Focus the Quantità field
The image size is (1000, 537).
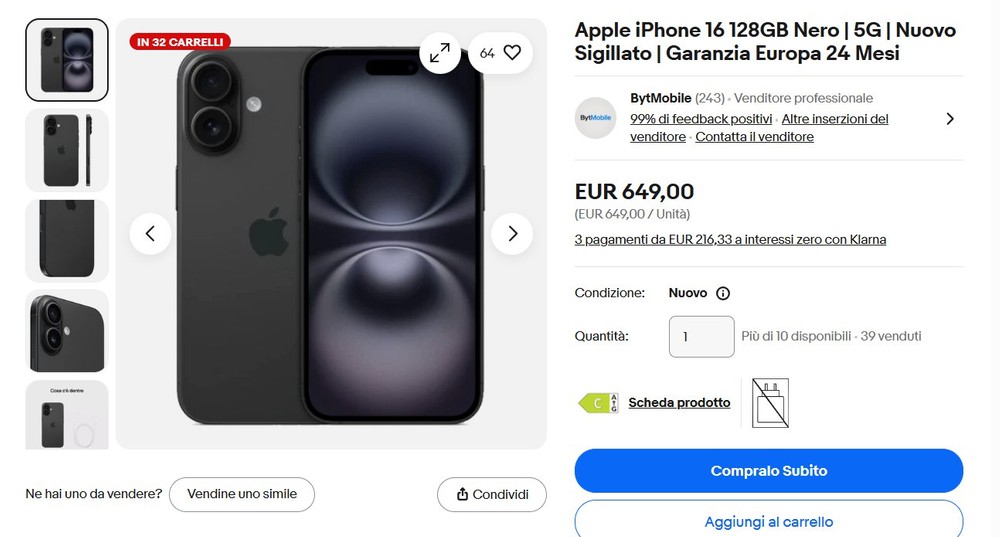click(x=701, y=336)
